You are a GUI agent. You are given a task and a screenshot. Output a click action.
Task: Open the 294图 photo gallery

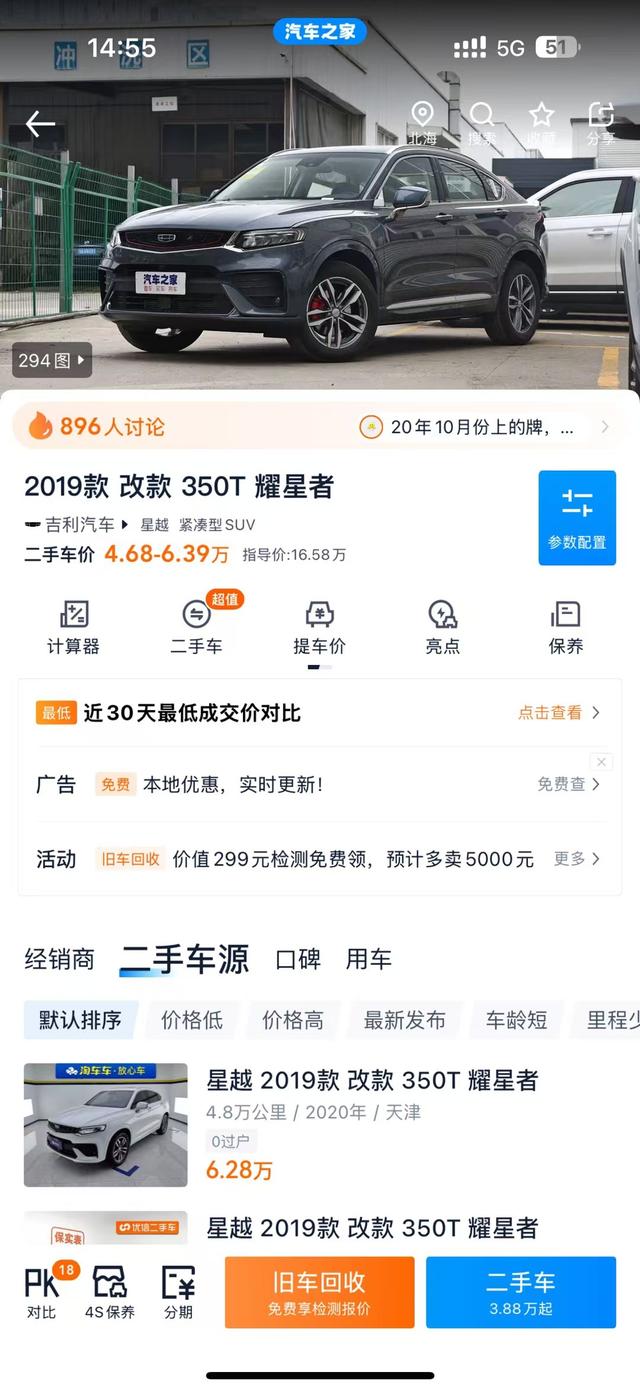pos(52,360)
